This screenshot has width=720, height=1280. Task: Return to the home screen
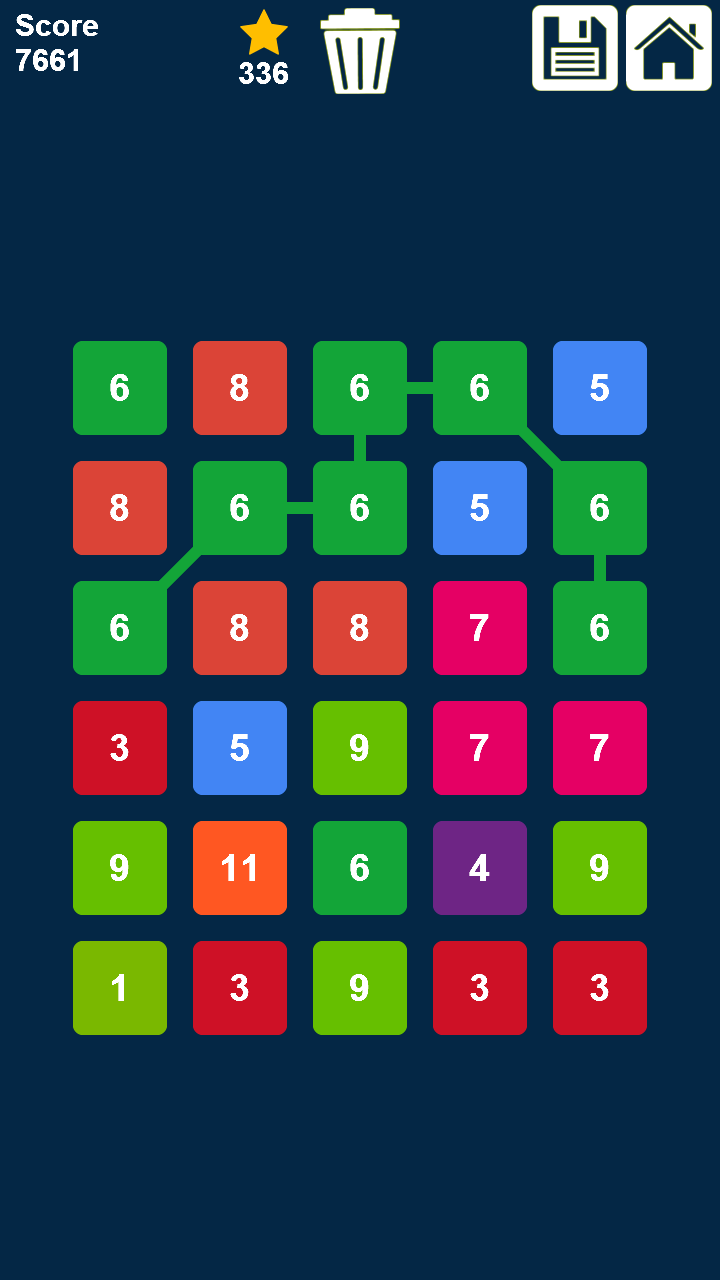point(668,47)
